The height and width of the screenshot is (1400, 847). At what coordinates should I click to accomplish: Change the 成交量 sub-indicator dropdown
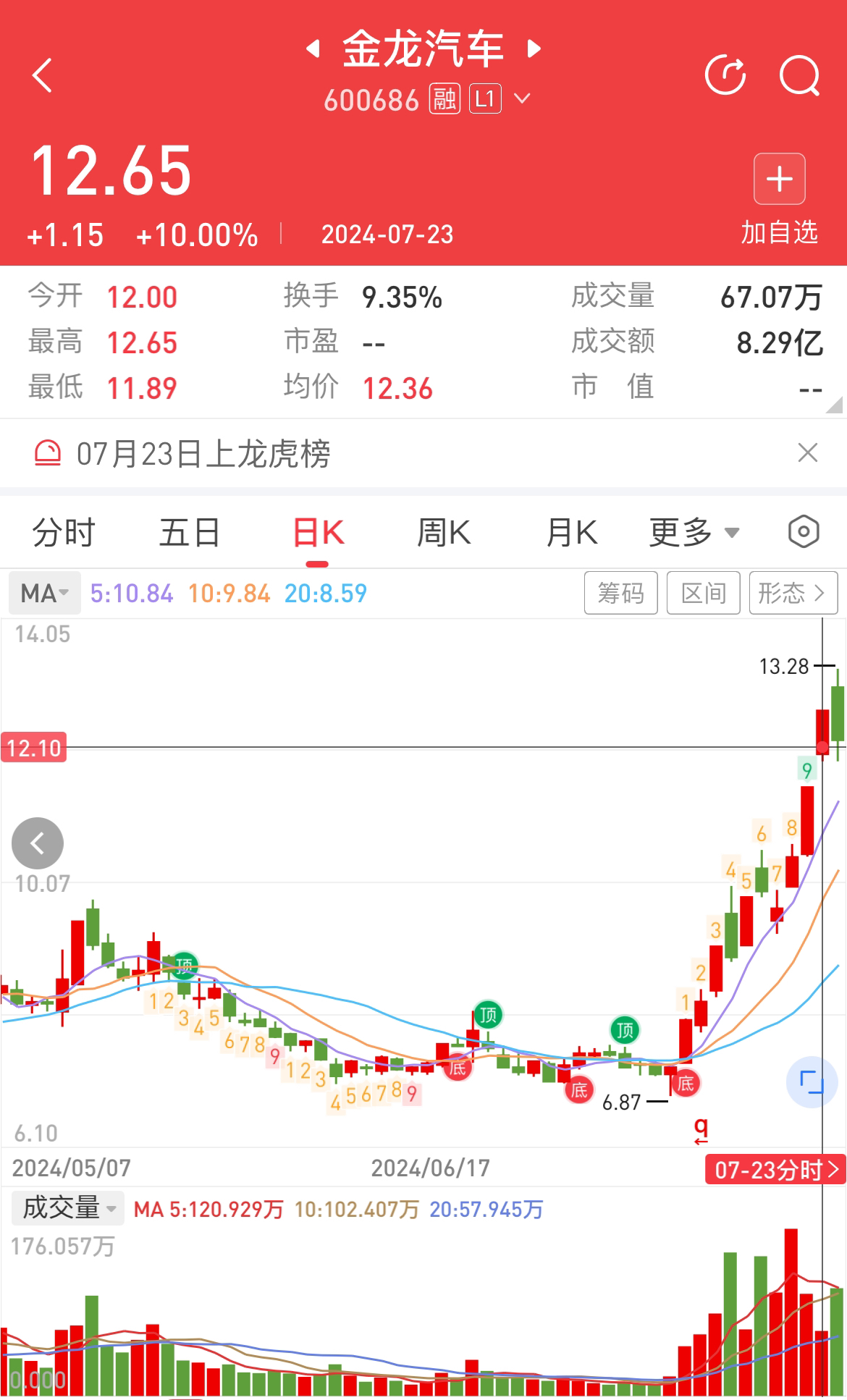tap(68, 1208)
